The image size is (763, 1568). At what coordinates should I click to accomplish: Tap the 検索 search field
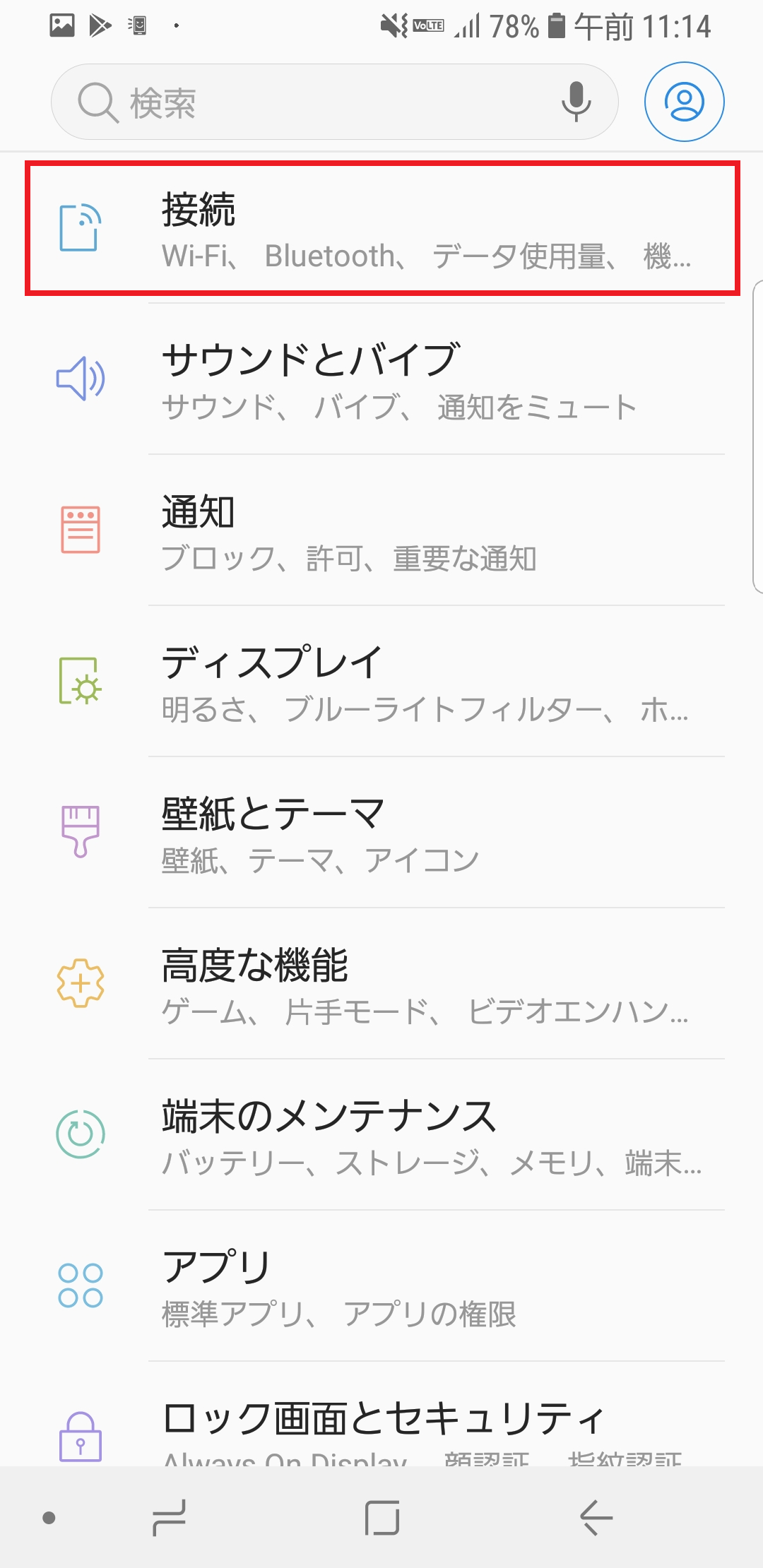[334, 102]
